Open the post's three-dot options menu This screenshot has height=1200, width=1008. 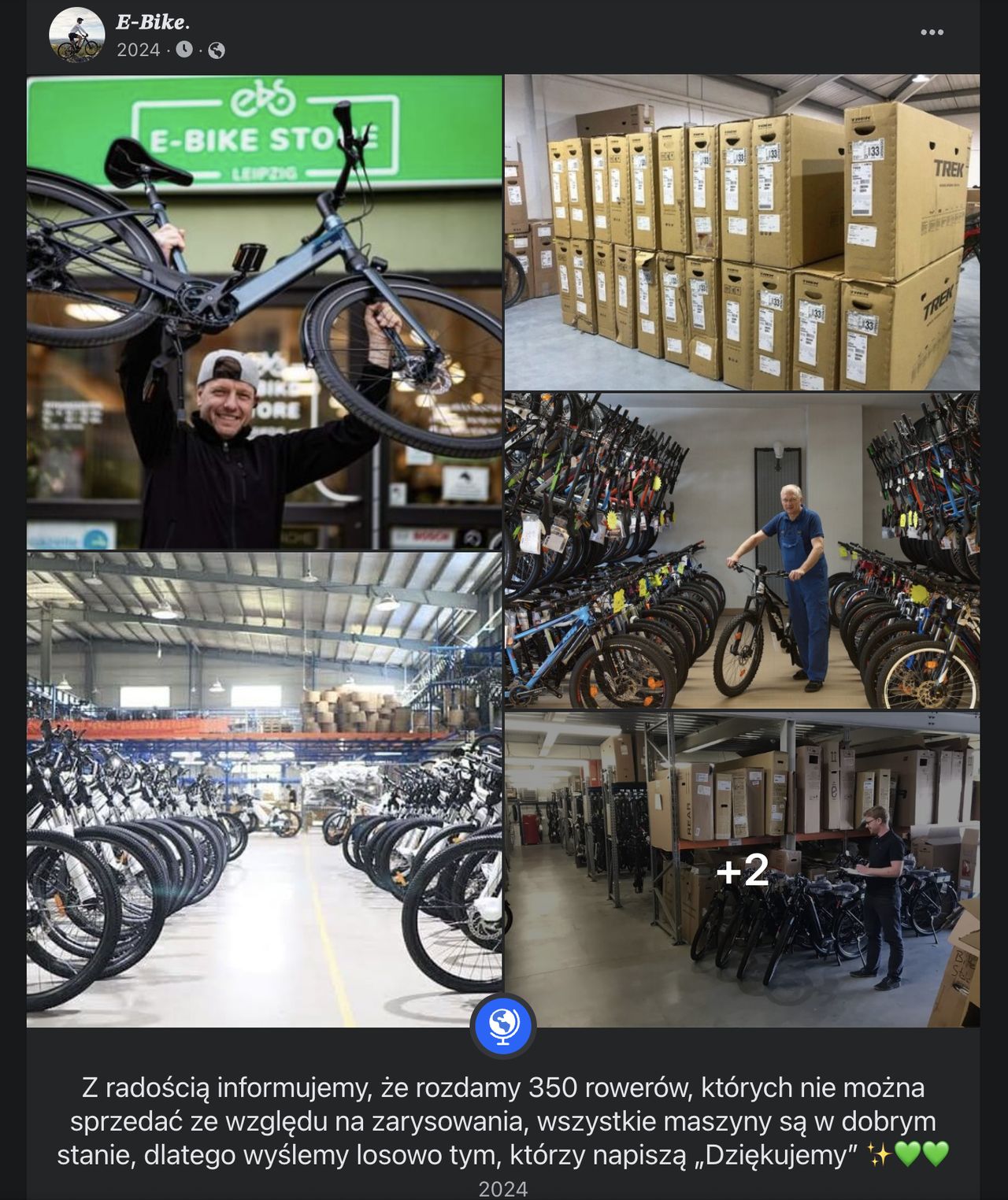tap(932, 32)
